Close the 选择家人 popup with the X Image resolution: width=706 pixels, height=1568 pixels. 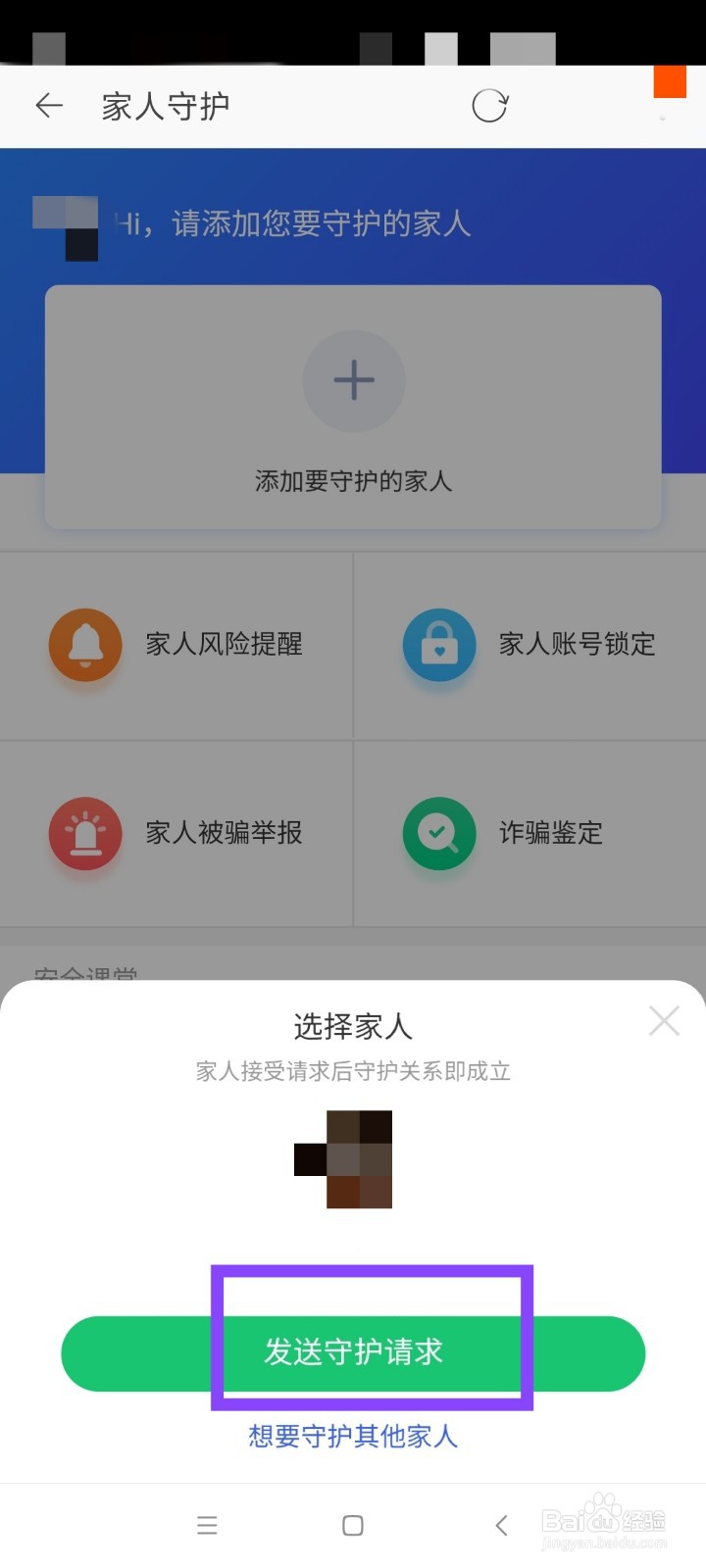click(664, 1020)
